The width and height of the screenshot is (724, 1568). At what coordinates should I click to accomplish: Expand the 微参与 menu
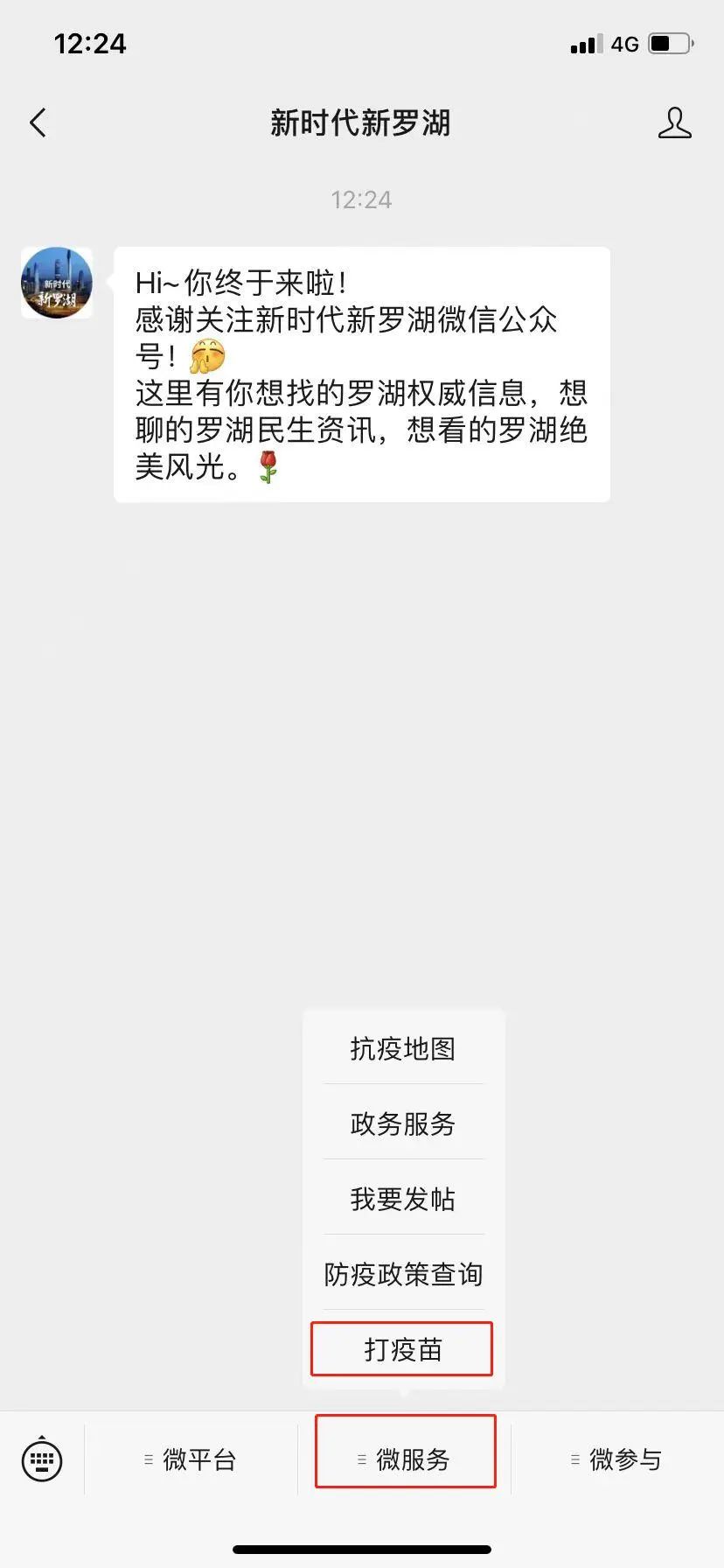617,1459
